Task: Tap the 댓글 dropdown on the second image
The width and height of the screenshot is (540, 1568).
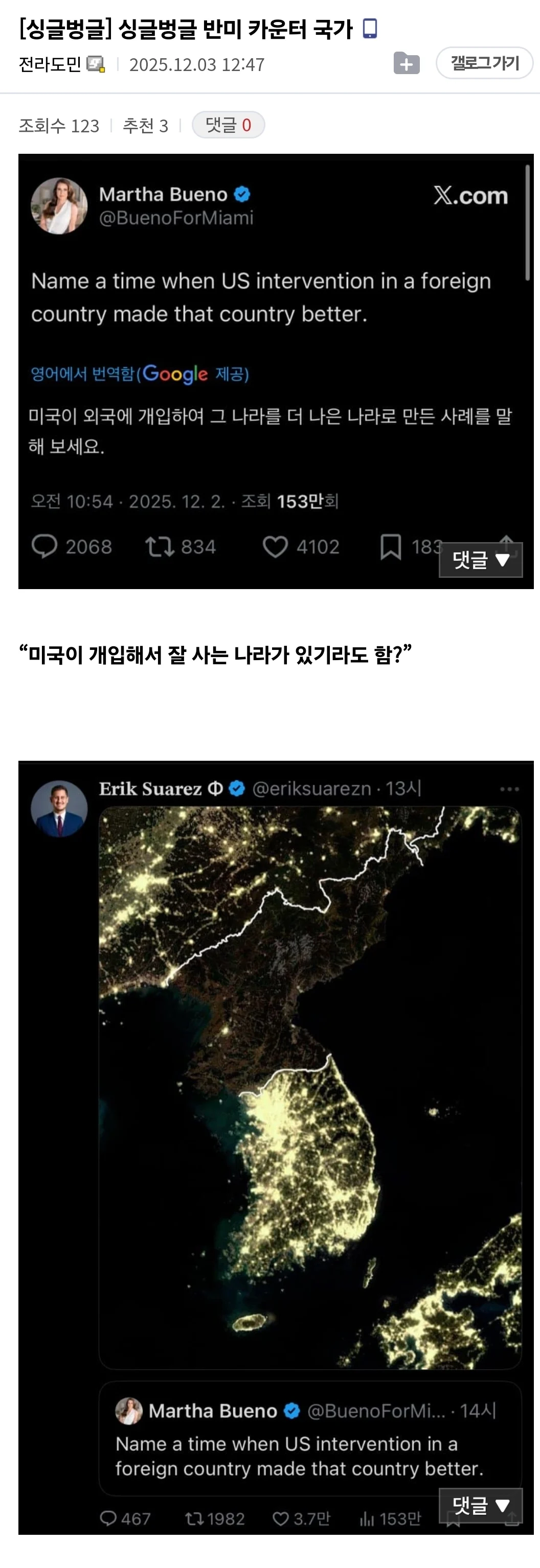Action: click(480, 1505)
